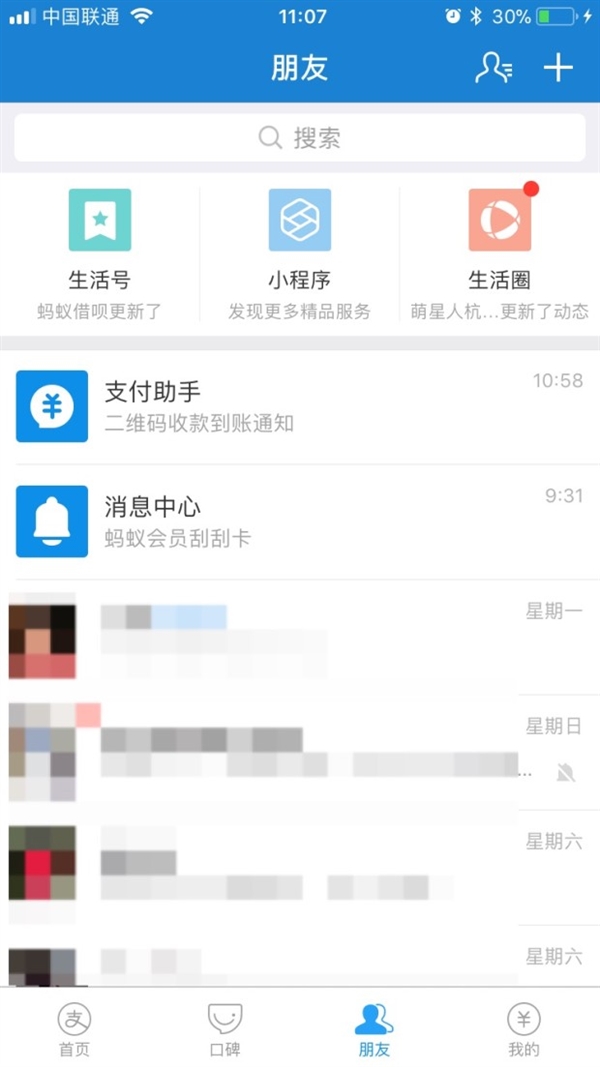Tap the plus icon to add
The width and height of the screenshot is (600, 1067).
coord(558,68)
